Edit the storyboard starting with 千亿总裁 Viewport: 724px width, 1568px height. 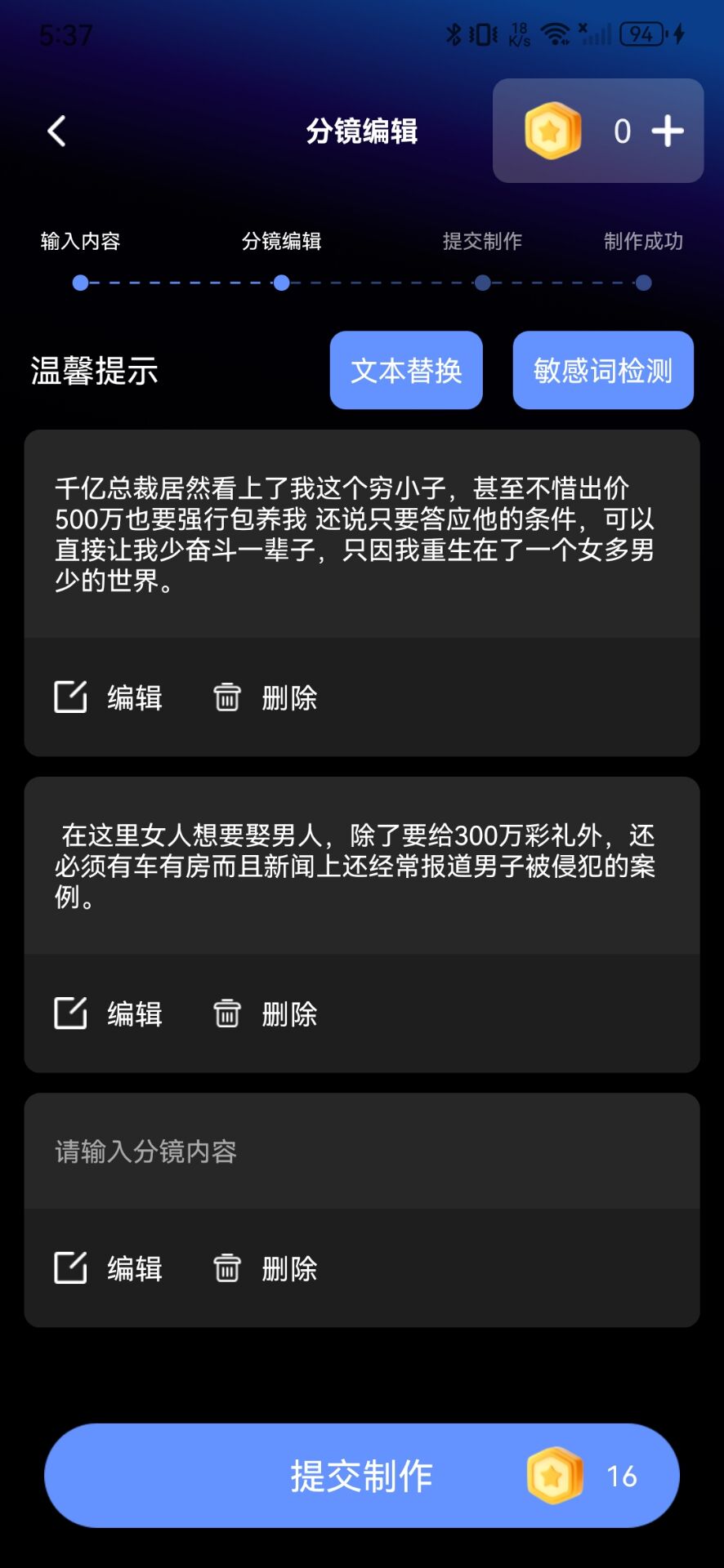point(109,697)
